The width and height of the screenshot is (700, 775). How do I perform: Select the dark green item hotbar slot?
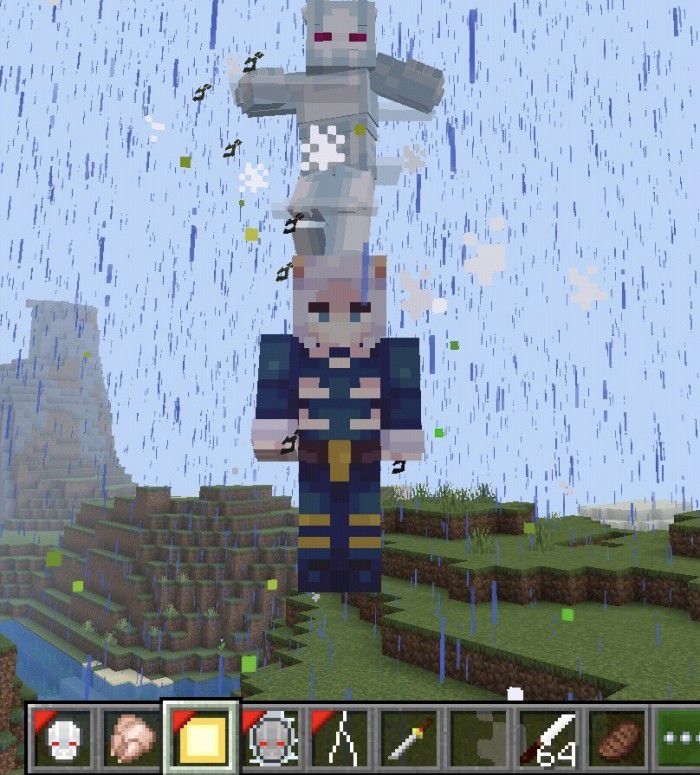[x=479, y=740]
